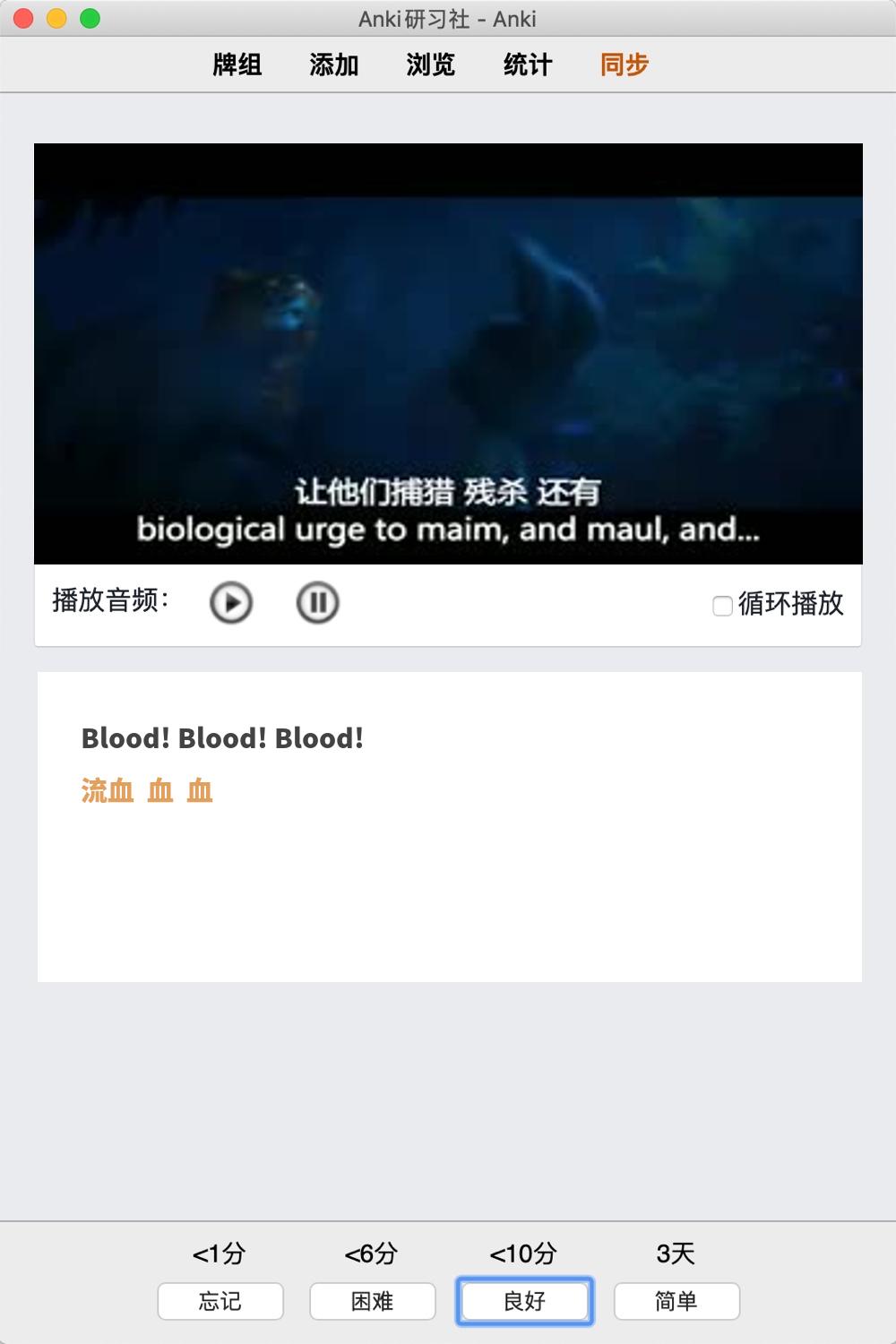Tap 同步 to sync the collection
The height and width of the screenshot is (1344, 896).
click(x=625, y=65)
